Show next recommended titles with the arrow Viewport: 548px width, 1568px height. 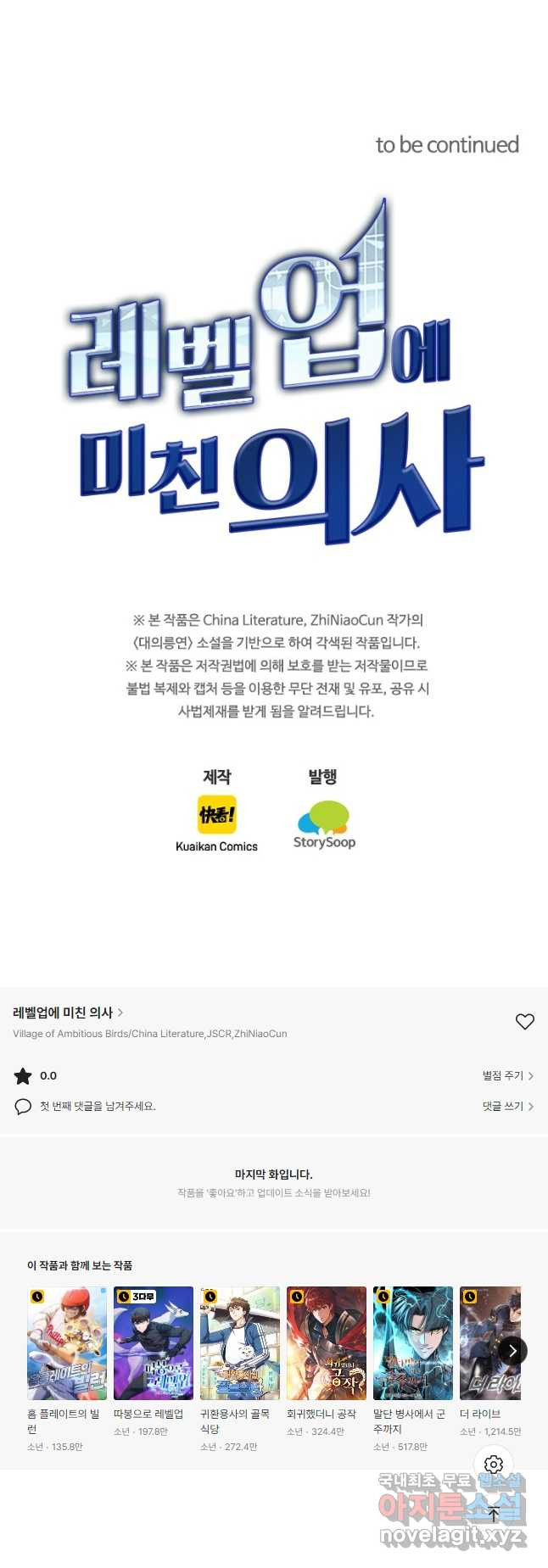512,1351
